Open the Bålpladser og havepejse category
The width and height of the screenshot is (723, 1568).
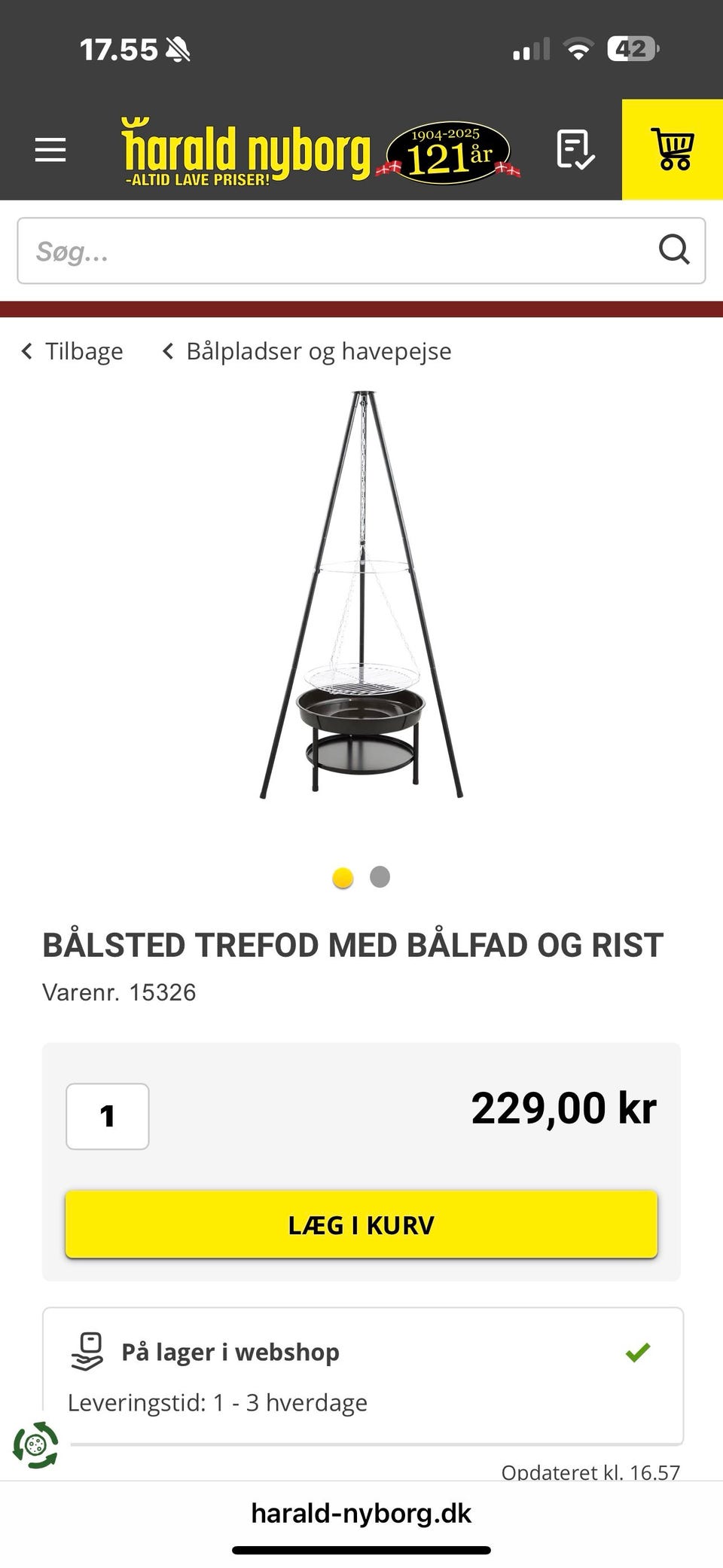[318, 350]
